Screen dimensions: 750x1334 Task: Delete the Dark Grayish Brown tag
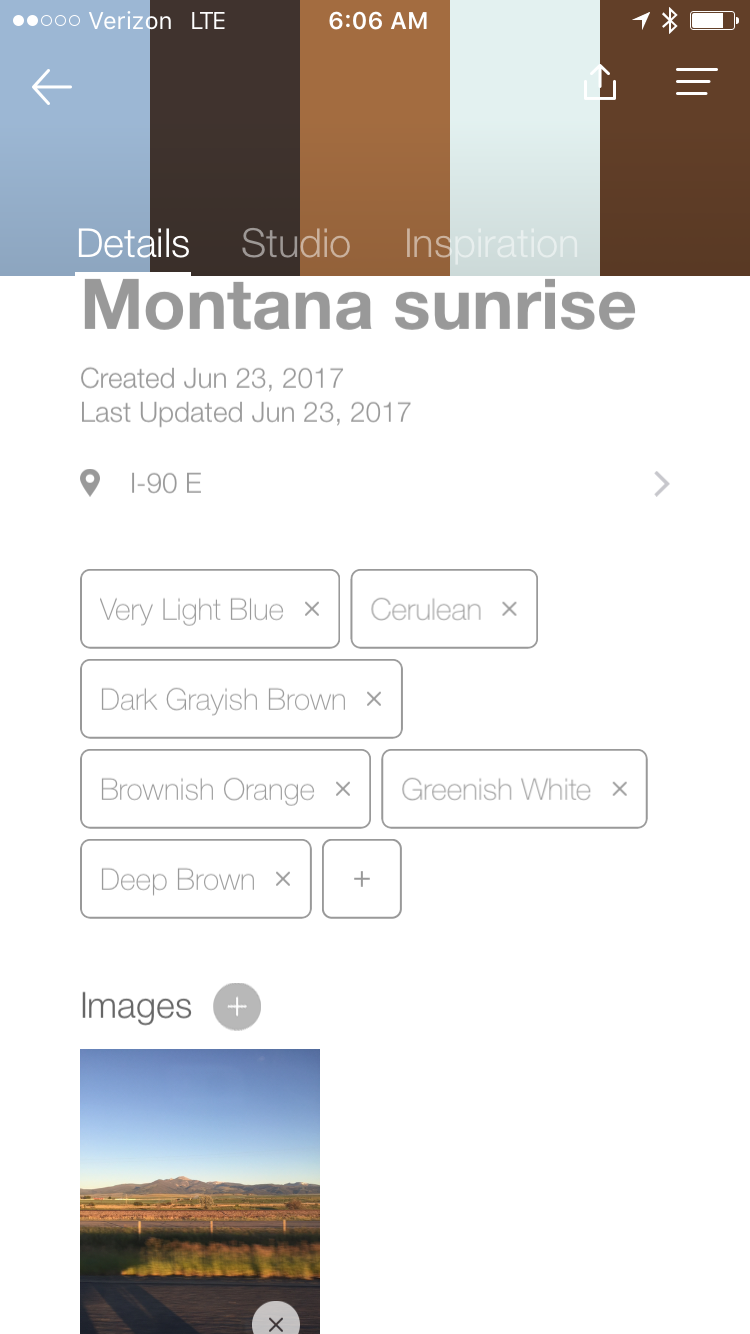click(374, 699)
